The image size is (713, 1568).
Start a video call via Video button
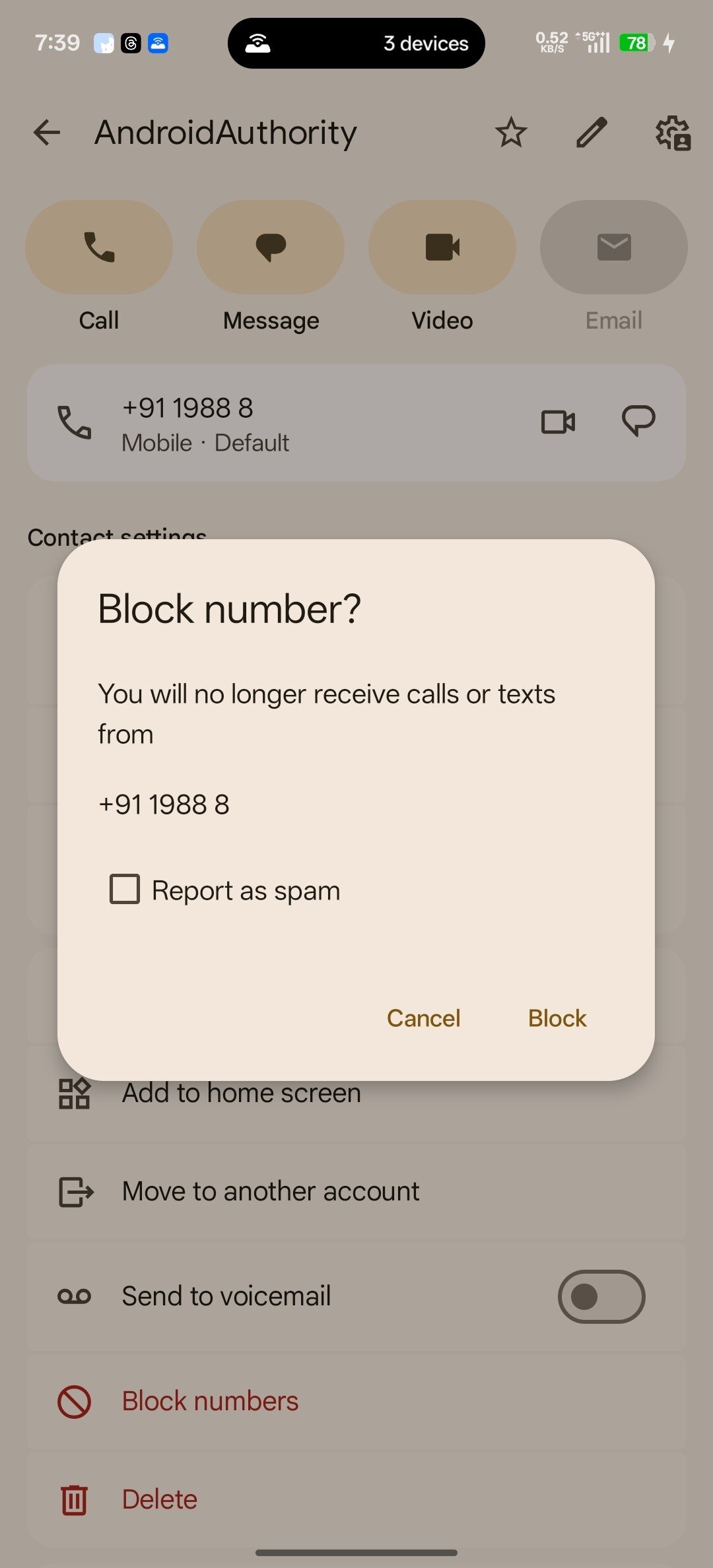tap(442, 247)
